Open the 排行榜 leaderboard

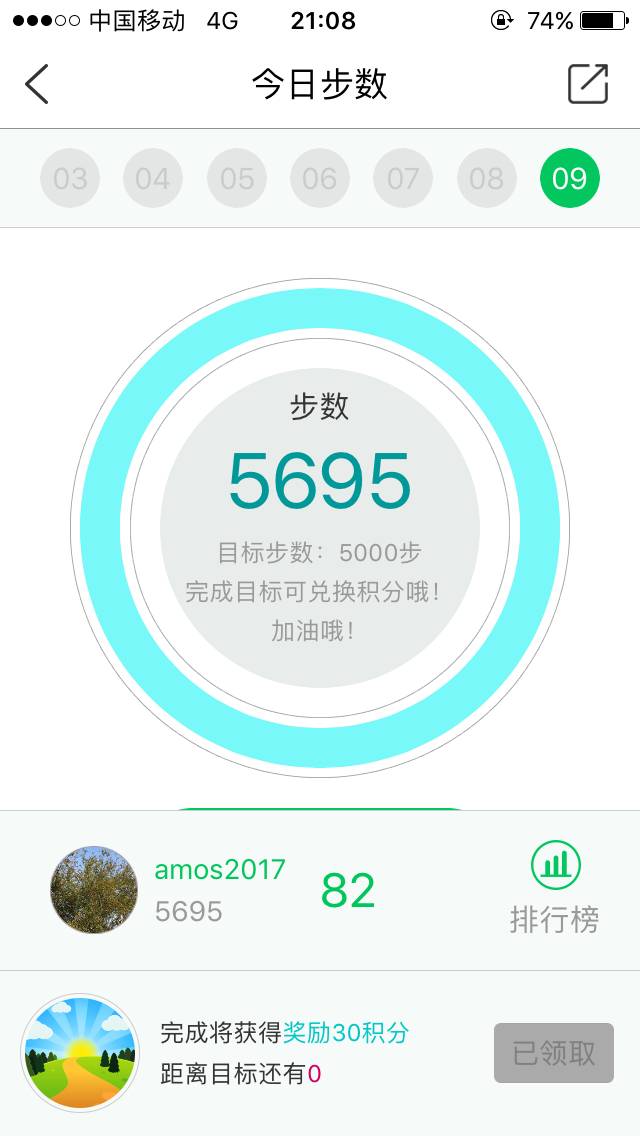555,888
